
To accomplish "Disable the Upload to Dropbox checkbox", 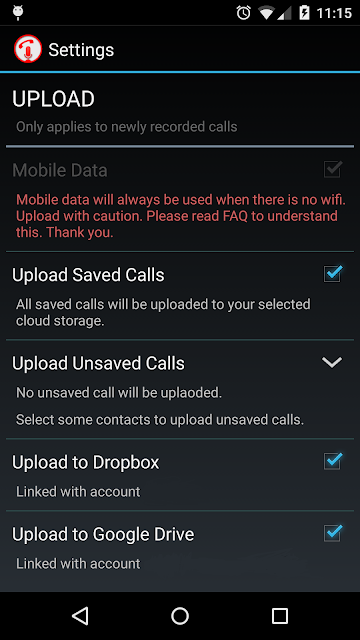I will pos(333,461).
